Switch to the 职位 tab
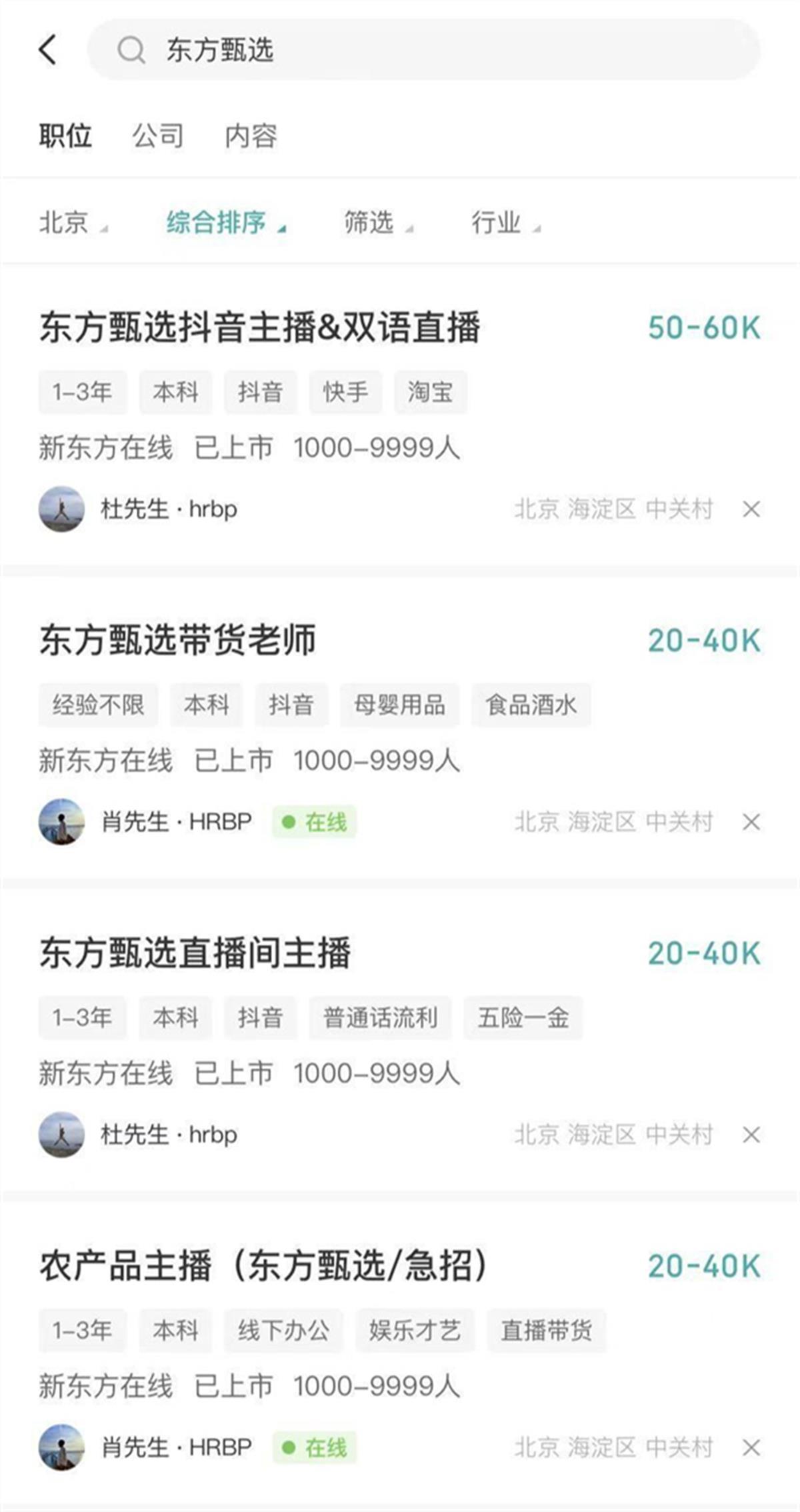800x1512 pixels. tap(65, 136)
